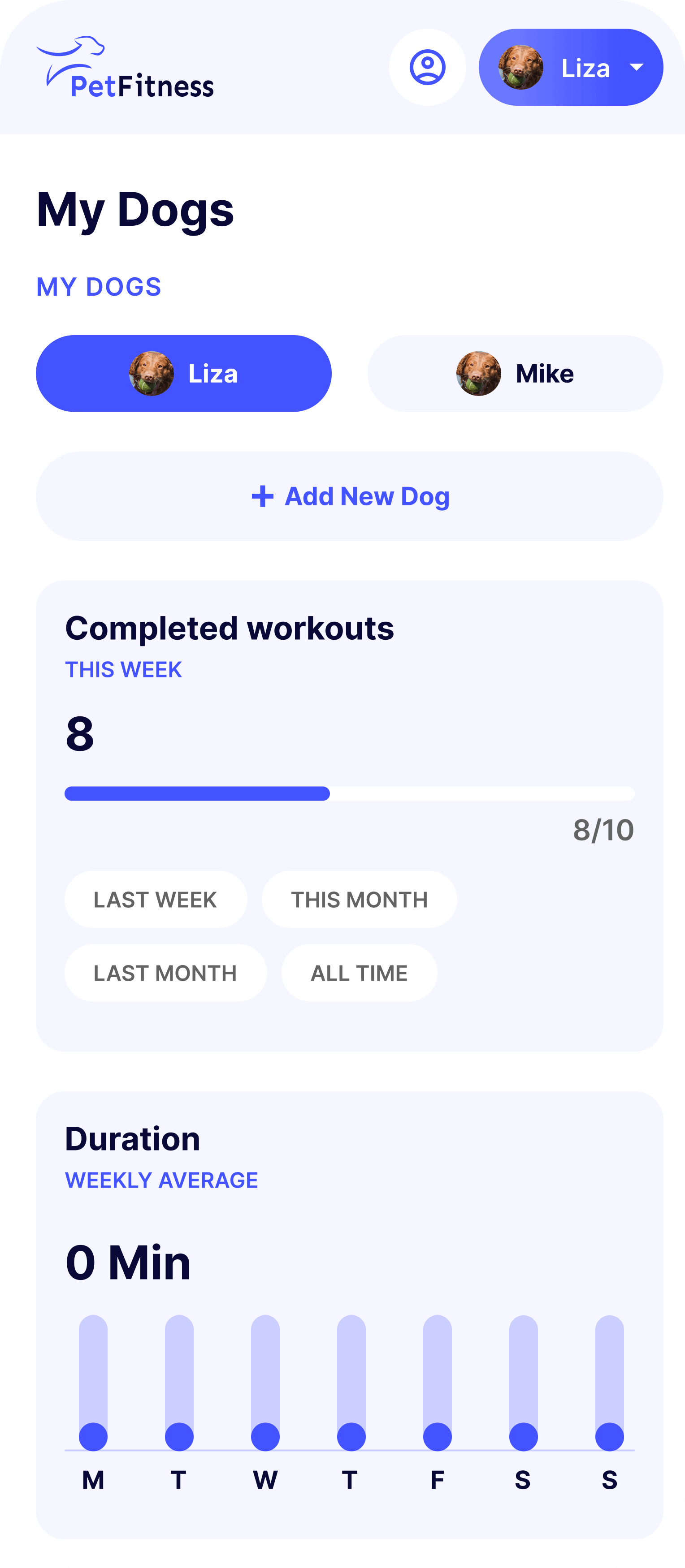Viewport: 685px width, 1568px height.
Task: Tap Add New Dog
Action: [350, 496]
